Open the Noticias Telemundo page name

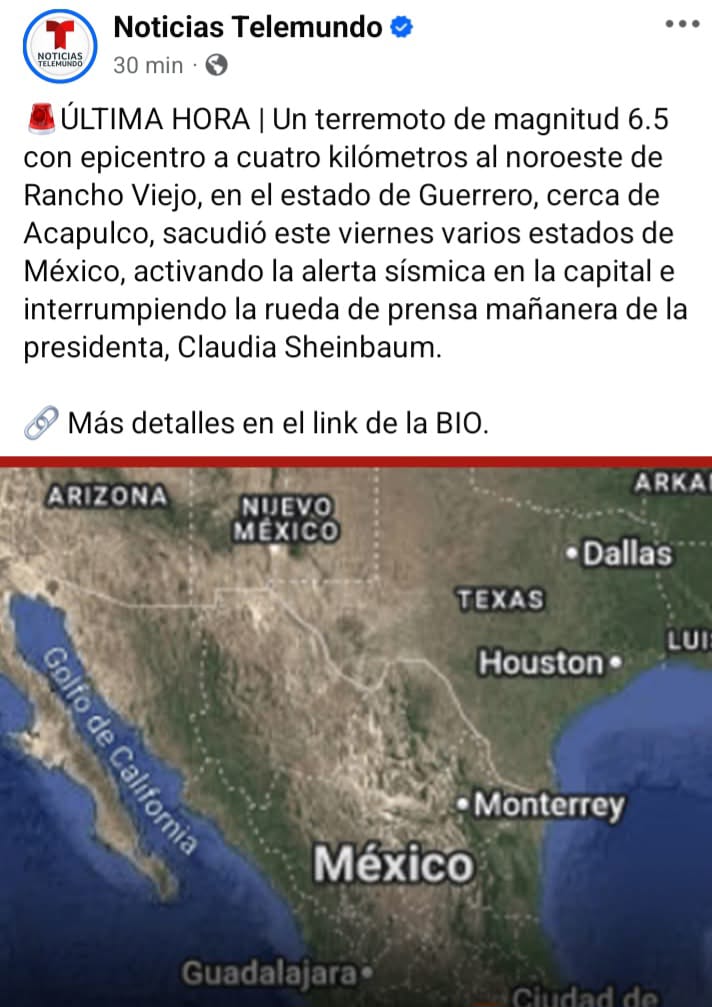click(247, 27)
